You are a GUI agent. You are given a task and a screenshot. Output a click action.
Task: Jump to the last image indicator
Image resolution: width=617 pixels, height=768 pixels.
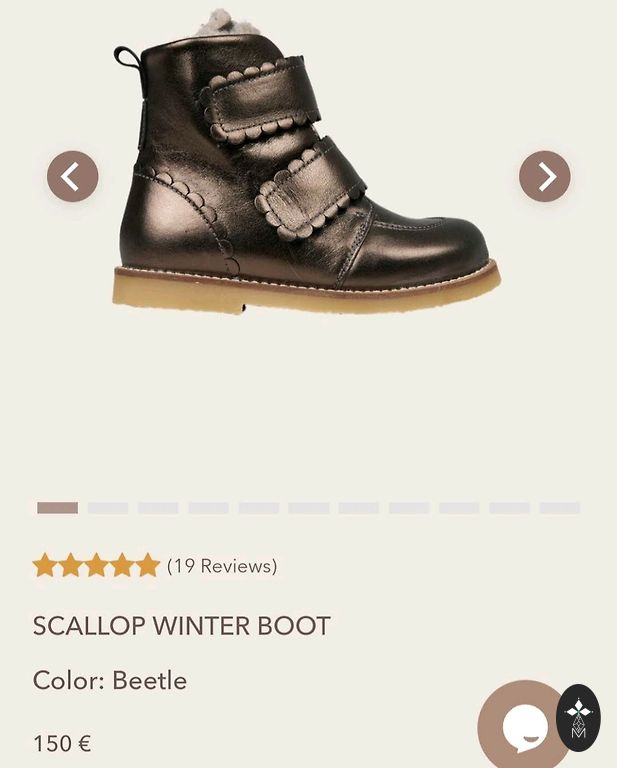coord(559,508)
